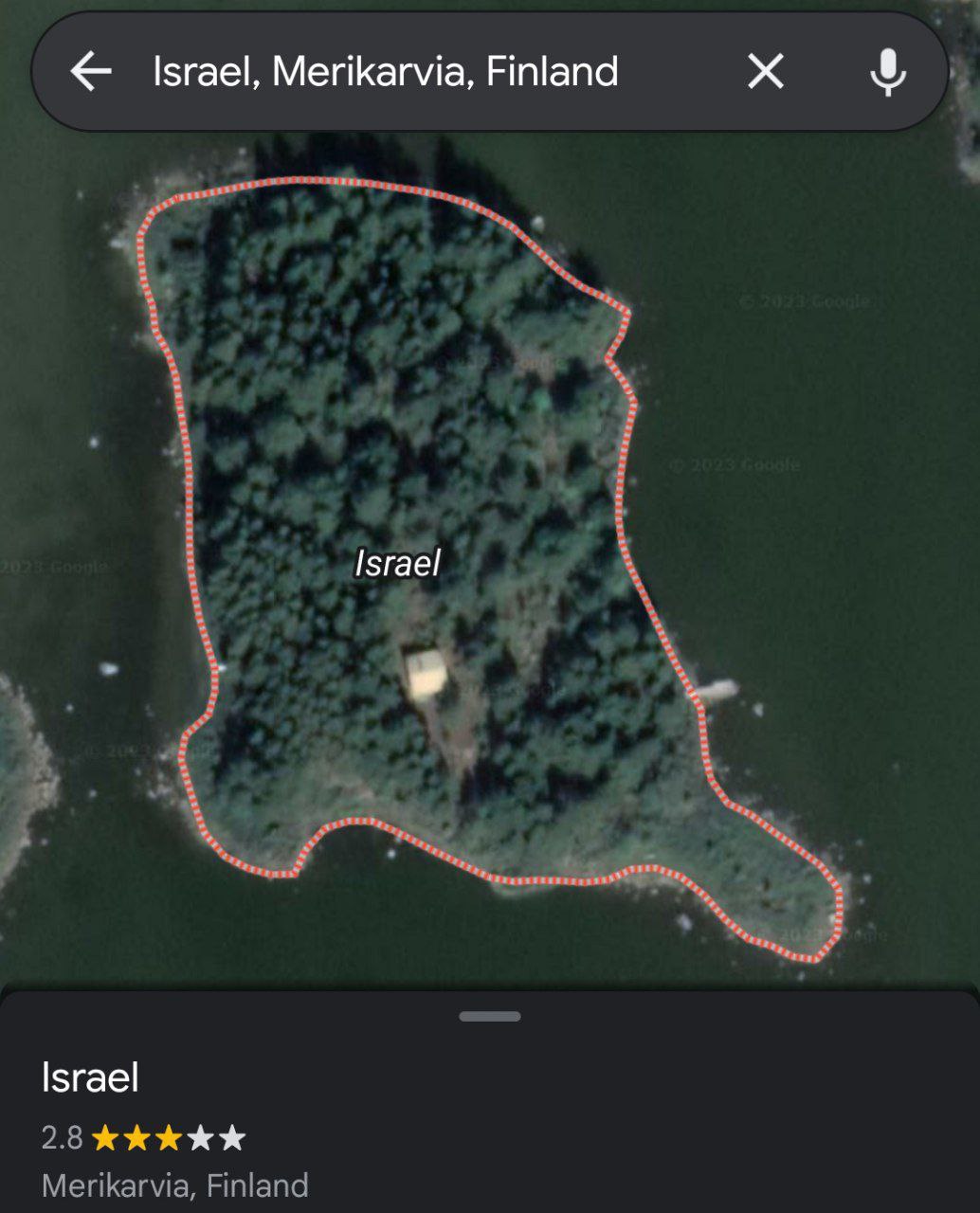
Task: Clear the search text with the X
Action: [x=765, y=71]
